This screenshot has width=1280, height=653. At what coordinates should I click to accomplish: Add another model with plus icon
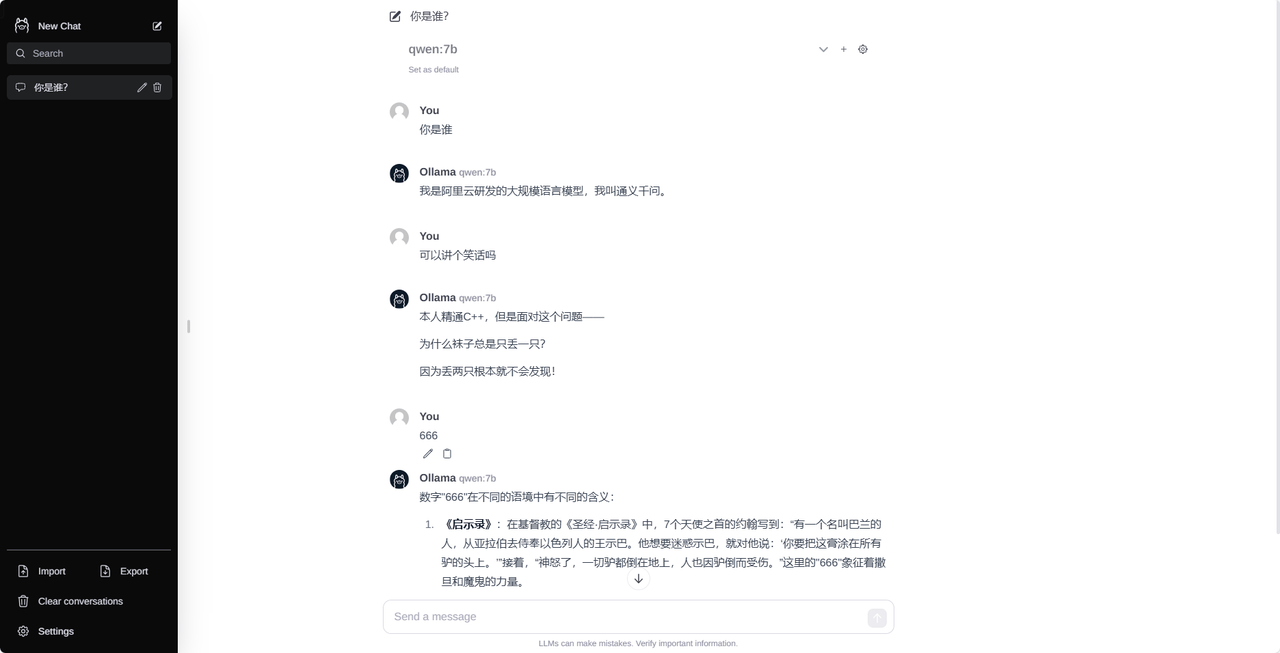(843, 49)
